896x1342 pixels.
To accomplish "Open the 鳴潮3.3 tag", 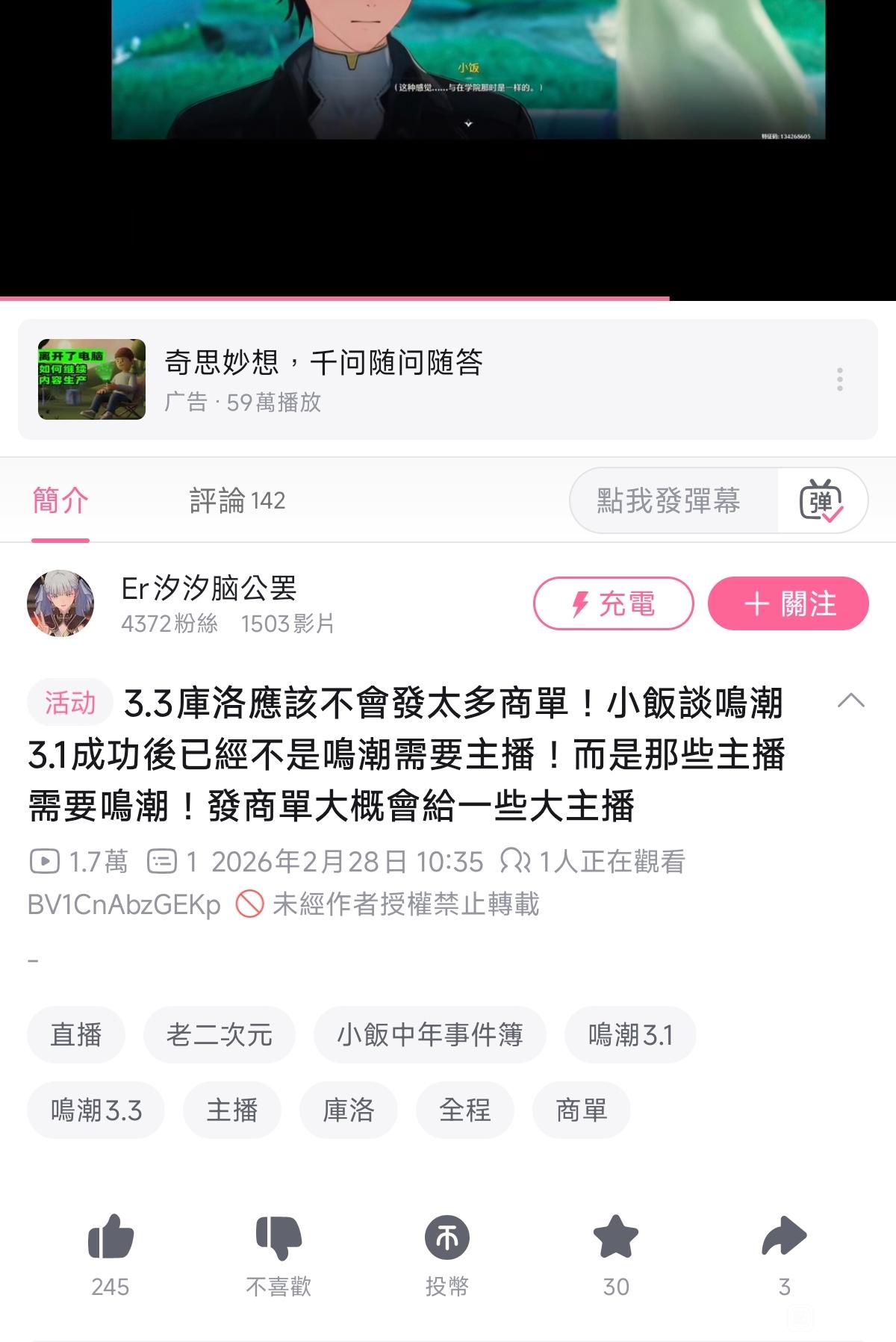I will [96, 1110].
